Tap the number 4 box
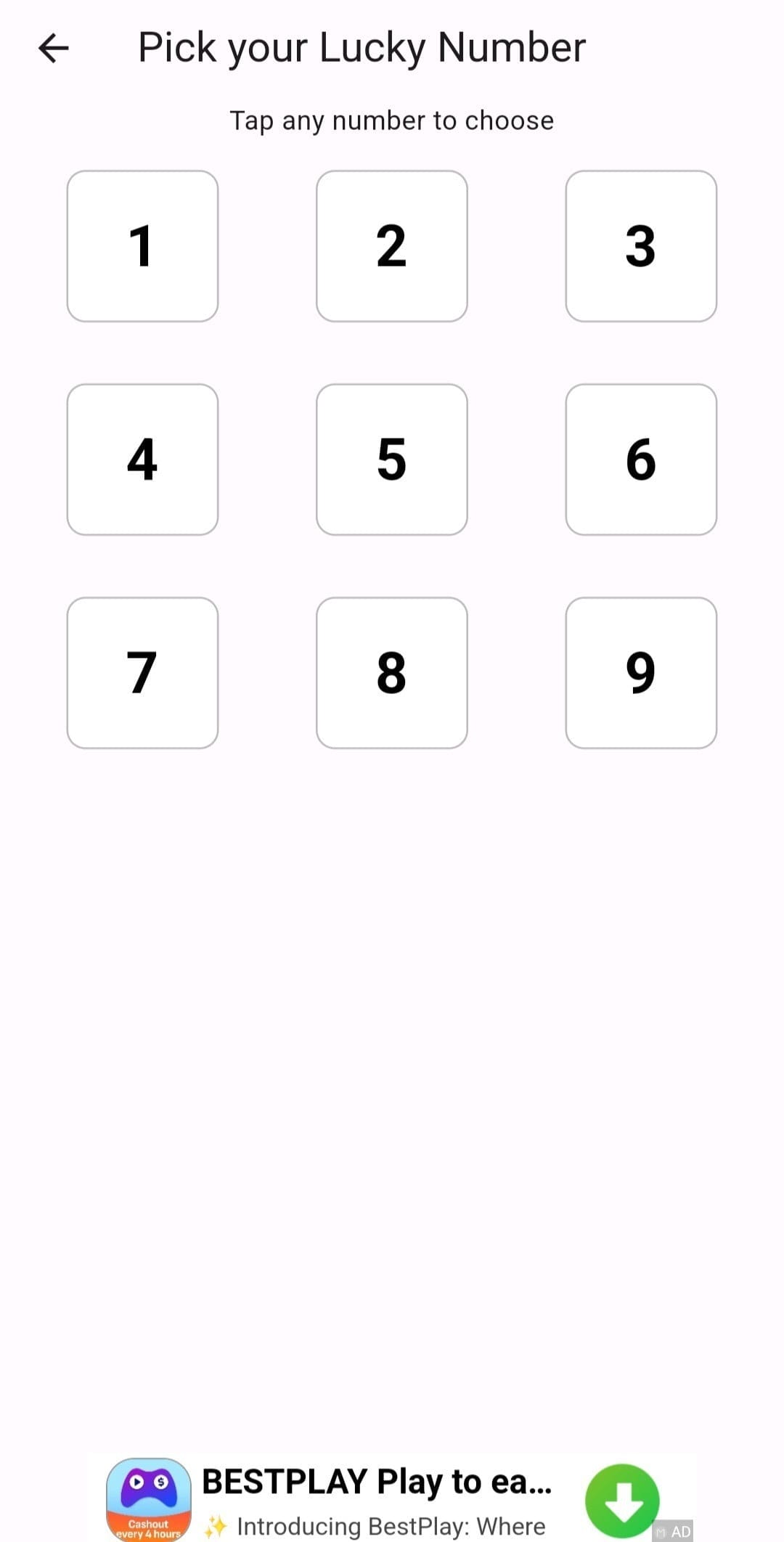 pos(142,460)
